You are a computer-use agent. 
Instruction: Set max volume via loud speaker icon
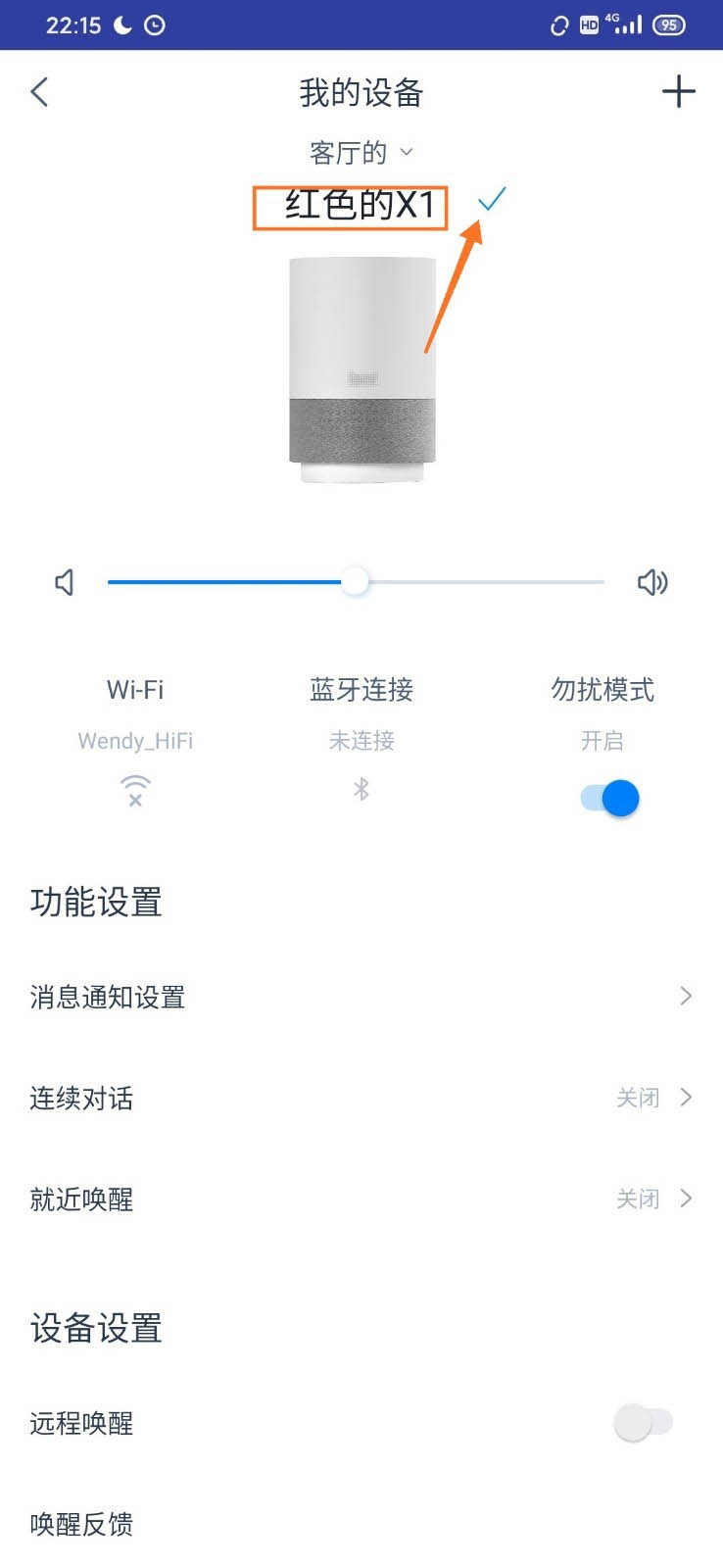[x=652, y=583]
